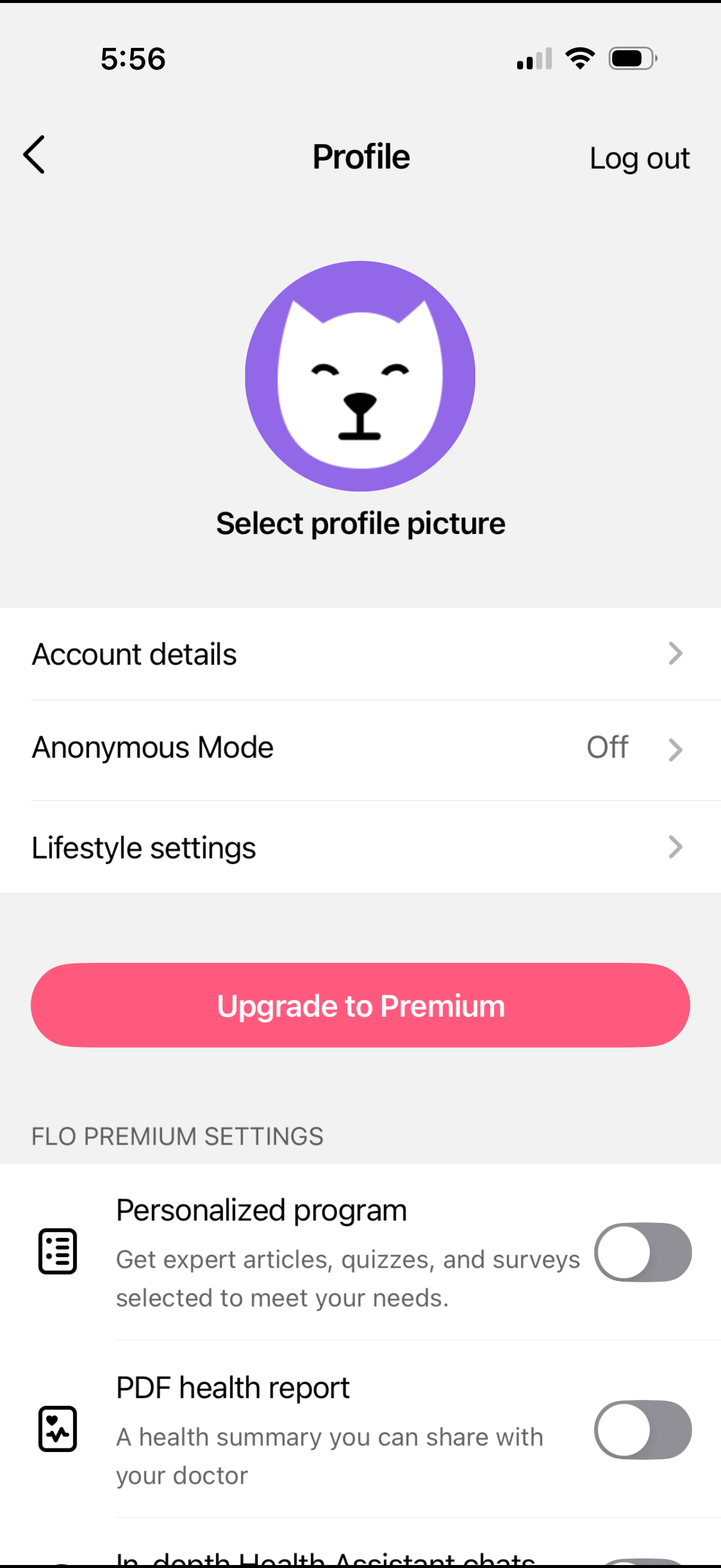Image resolution: width=721 pixels, height=1568 pixels.
Task: Tap the back arrow to leave Profile
Action: pyautogui.click(x=33, y=155)
